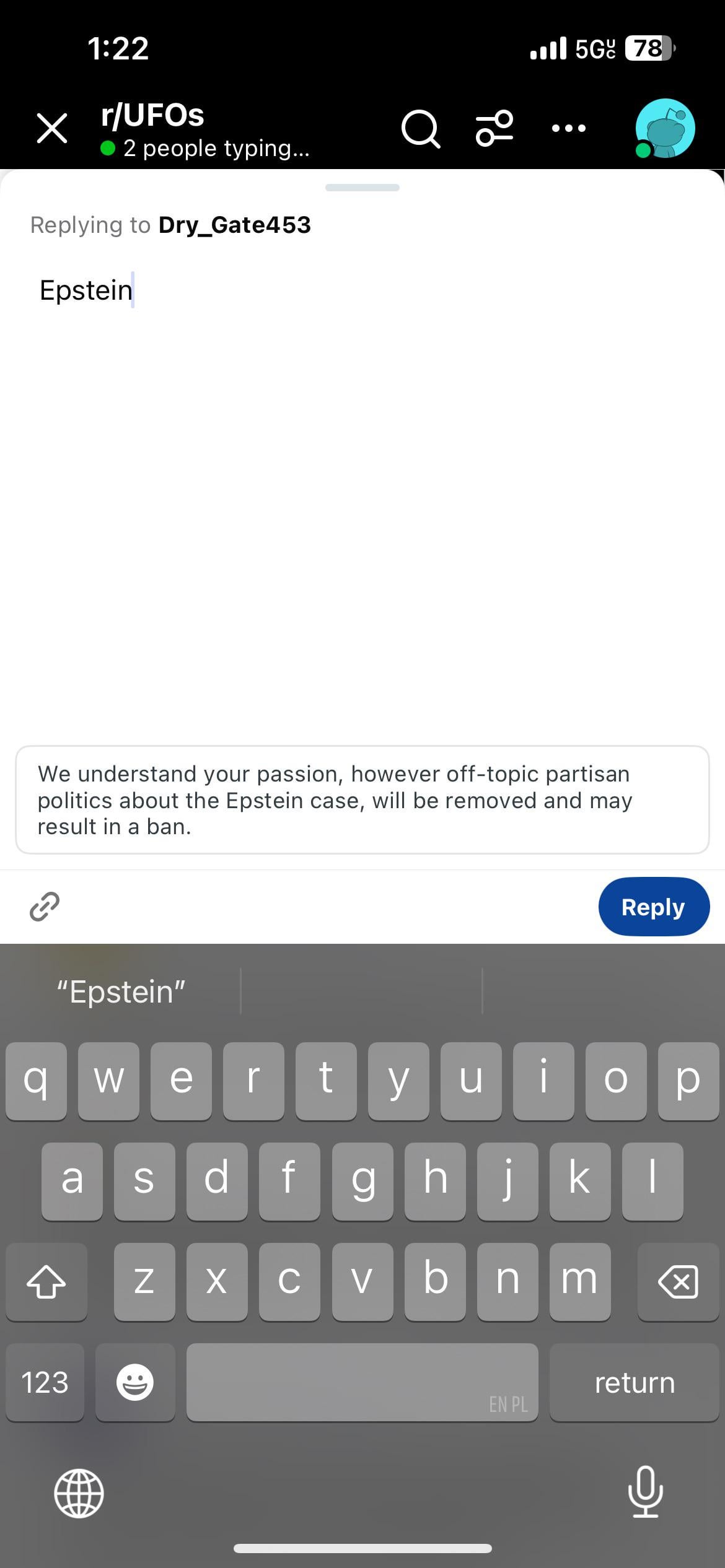The width and height of the screenshot is (725, 1568).
Task: Open the filter settings icon
Action: [x=494, y=129]
